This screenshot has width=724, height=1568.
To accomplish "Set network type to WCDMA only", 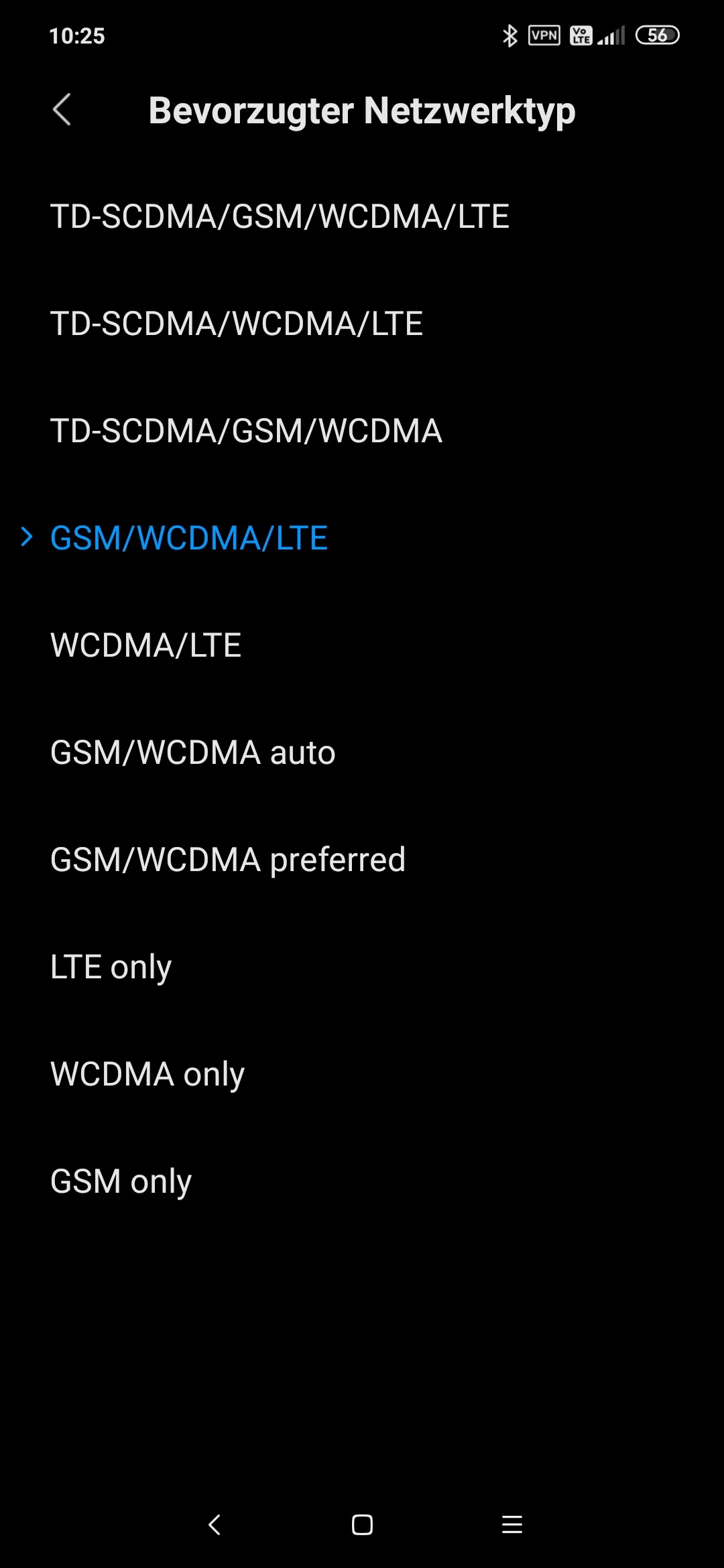I will (362, 1074).
